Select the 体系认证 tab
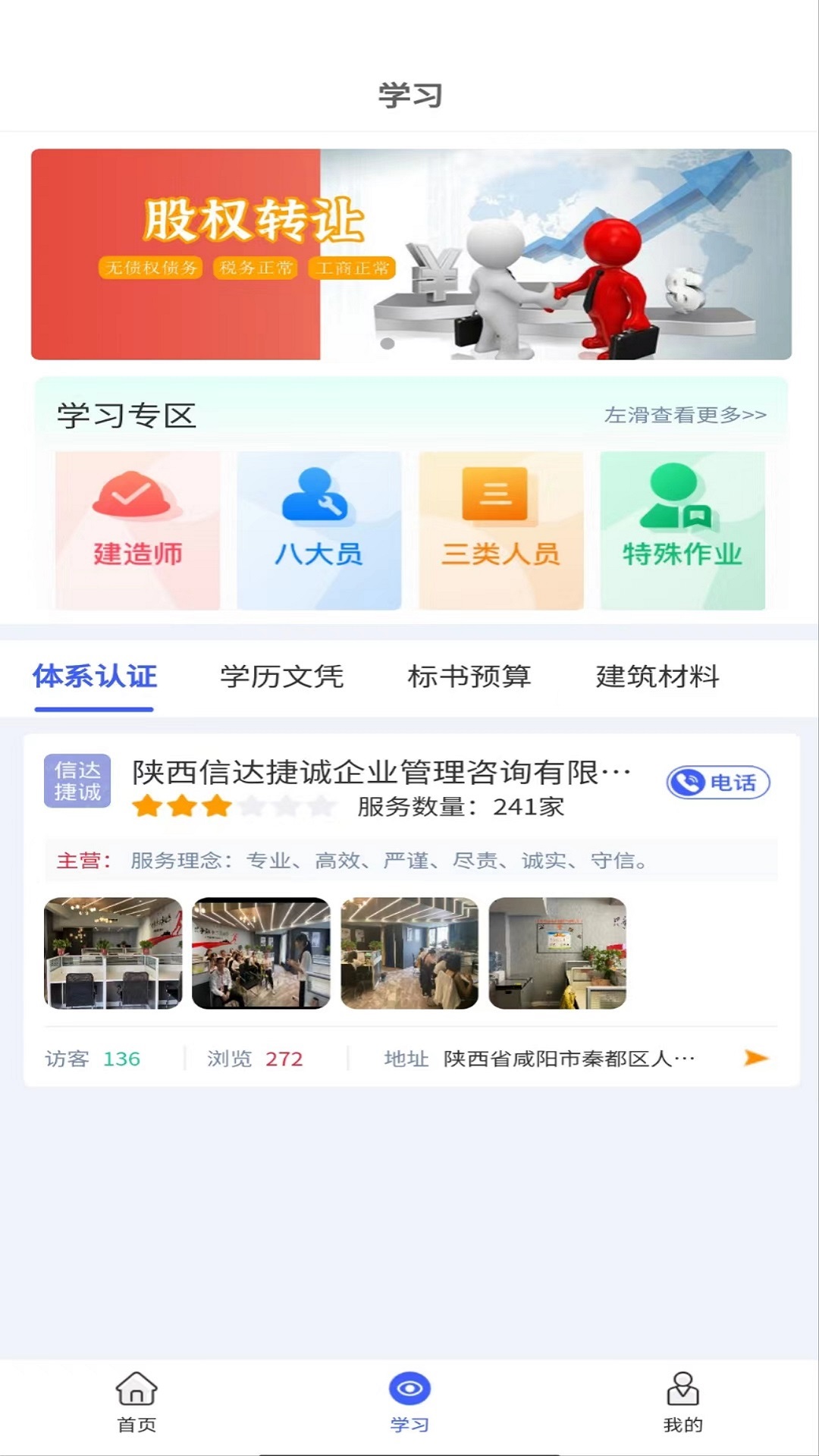 pos(95,676)
